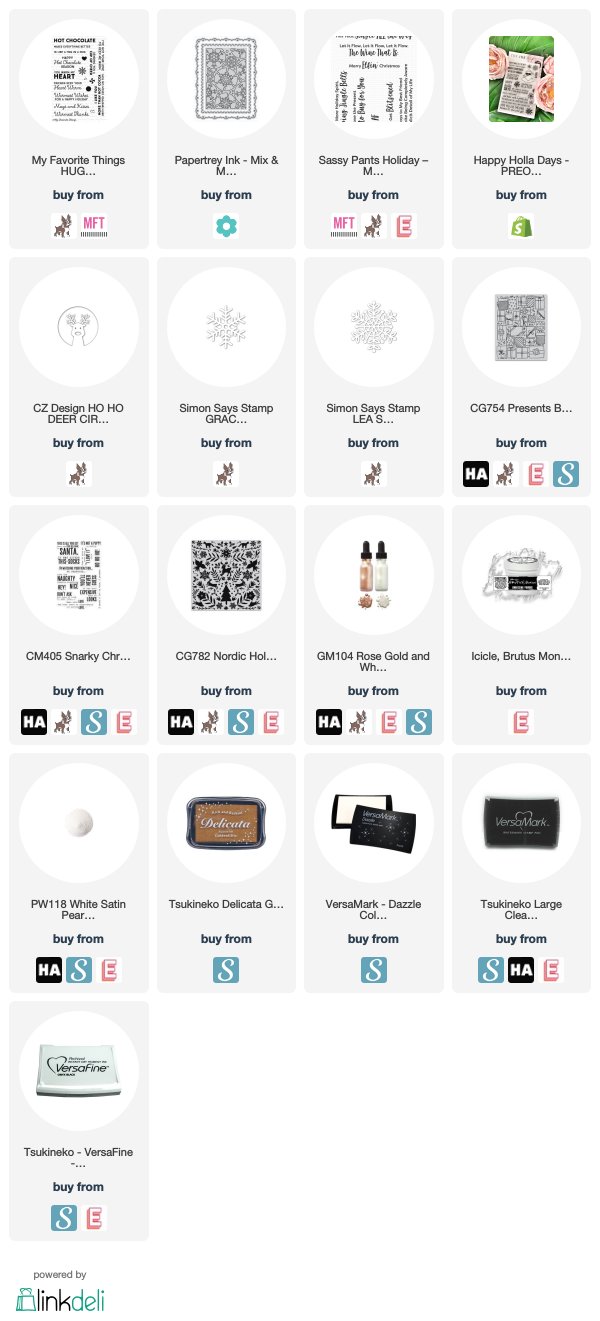View the VersaMark Dazzle Col product
Image resolution: width=600 pixels, height=1321 pixels.
(374, 873)
